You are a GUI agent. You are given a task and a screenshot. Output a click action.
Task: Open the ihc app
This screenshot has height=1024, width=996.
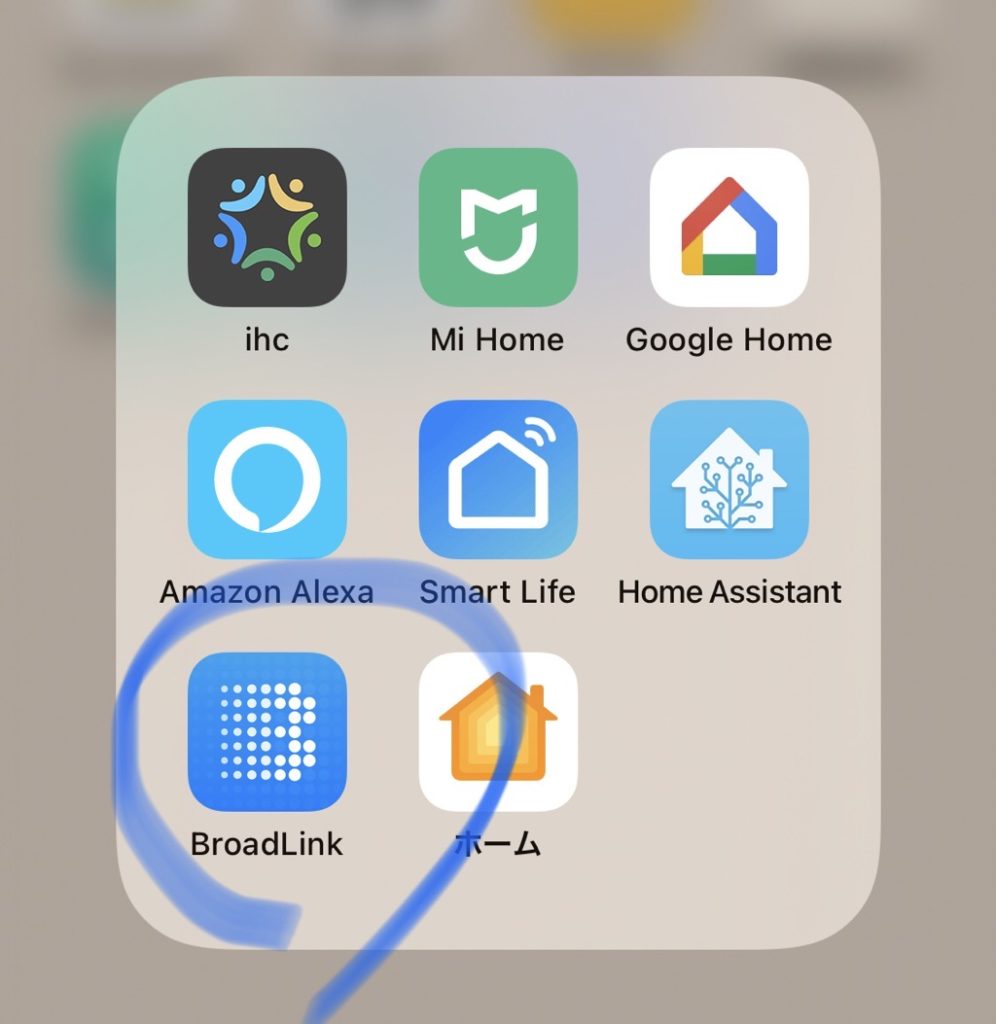coord(267,227)
